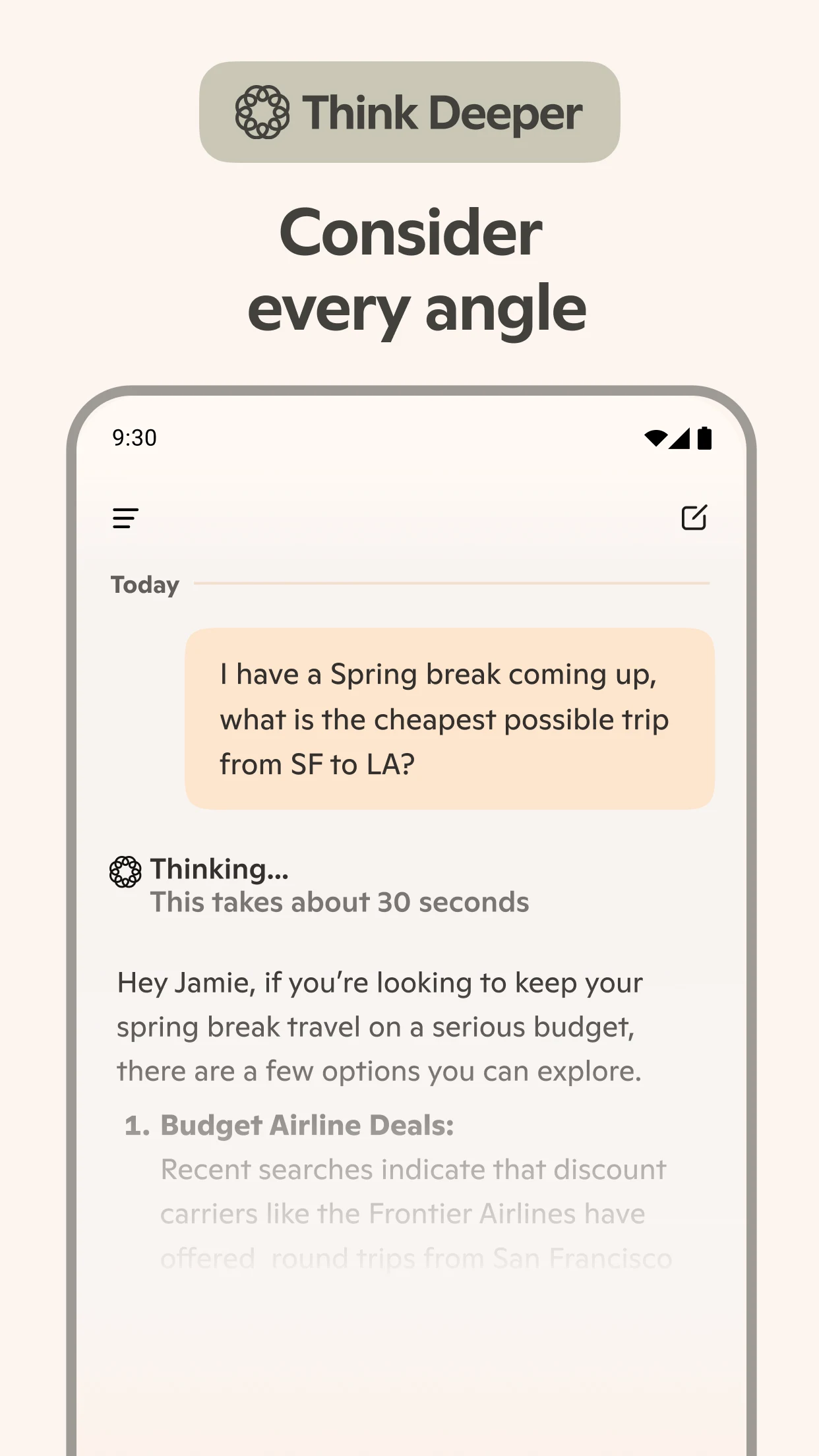Select the Copilot spinner next to Thinking
This screenshot has height=1456, width=819.
click(x=124, y=870)
